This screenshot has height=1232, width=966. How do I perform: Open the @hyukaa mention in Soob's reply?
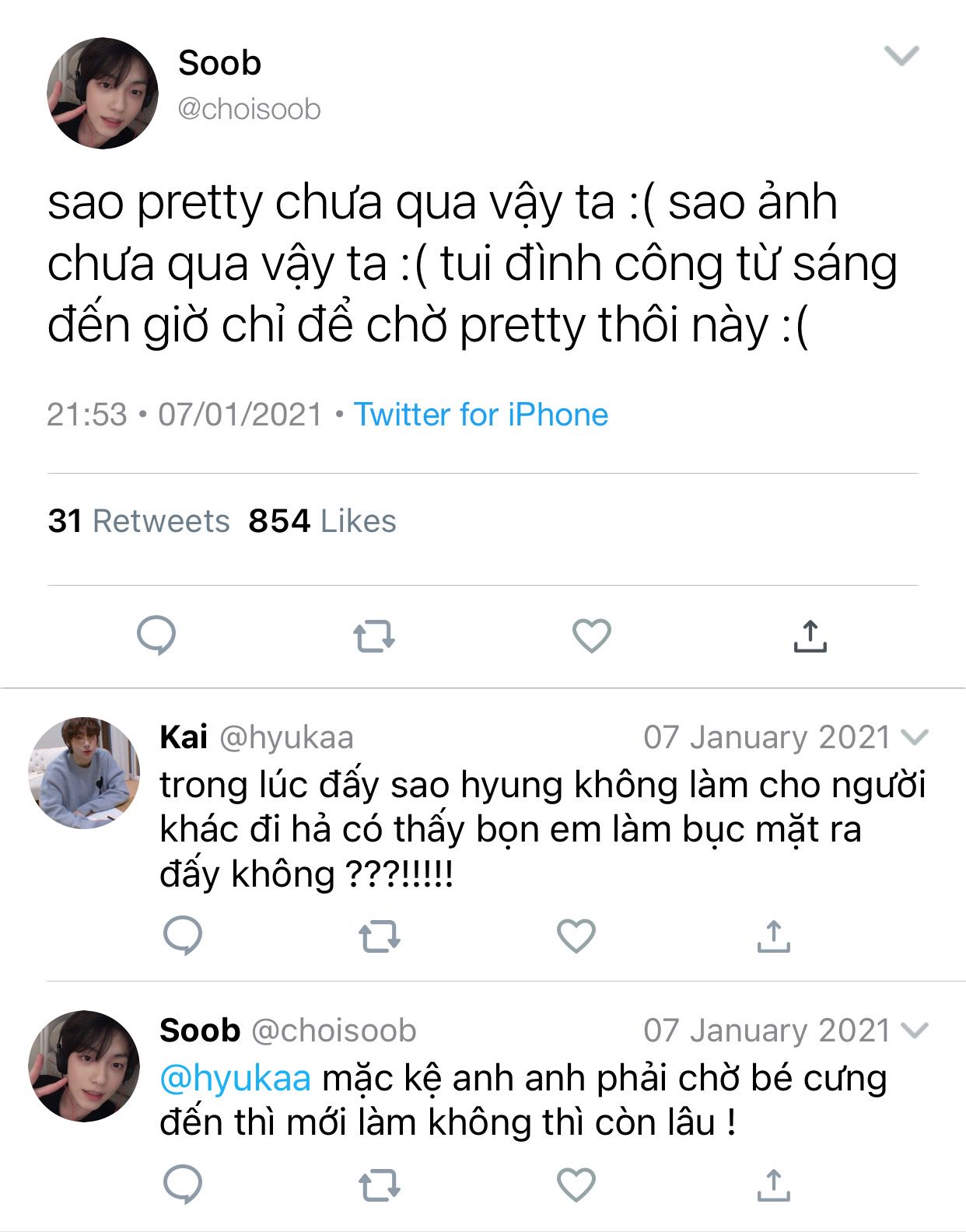click(x=235, y=1079)
